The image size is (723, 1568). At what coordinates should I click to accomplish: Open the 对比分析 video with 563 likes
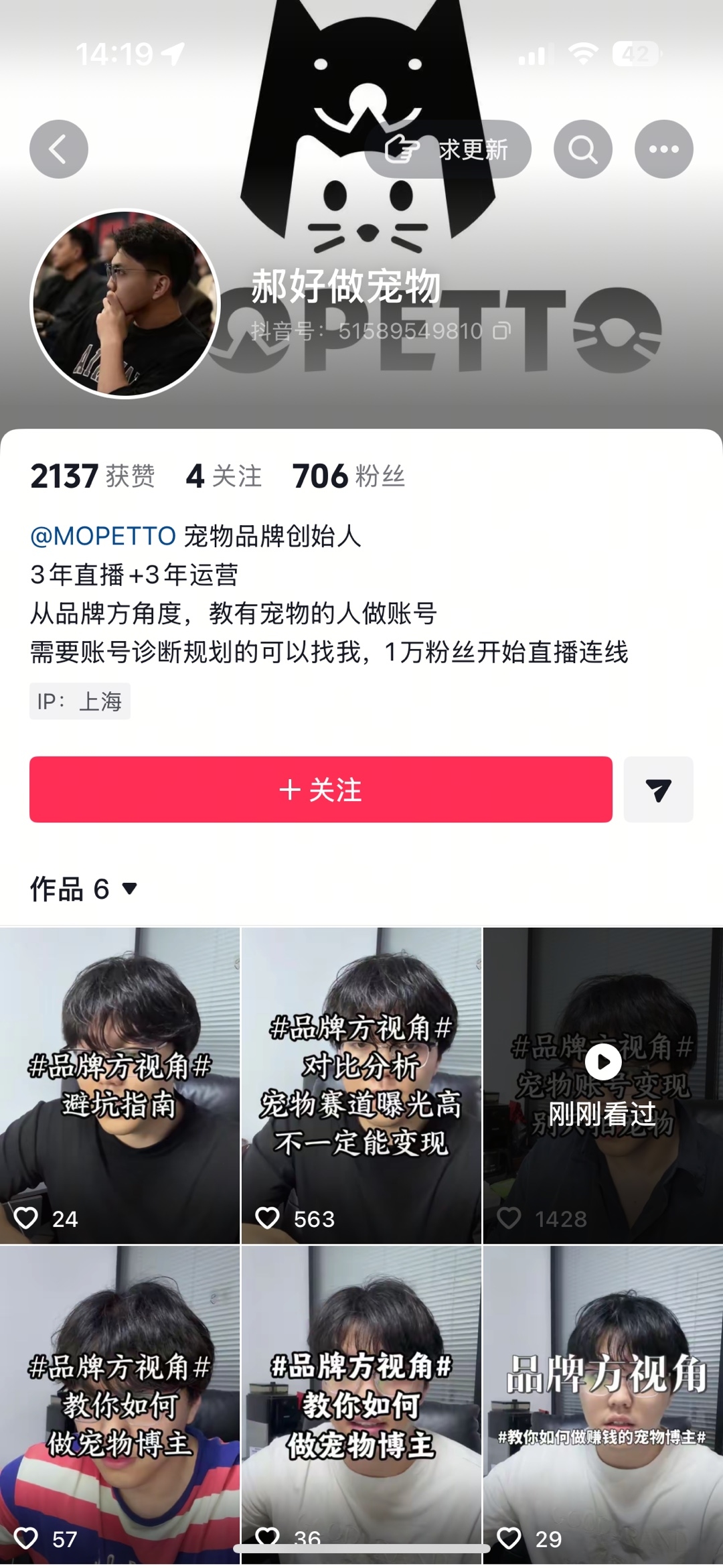point(361,1086)
